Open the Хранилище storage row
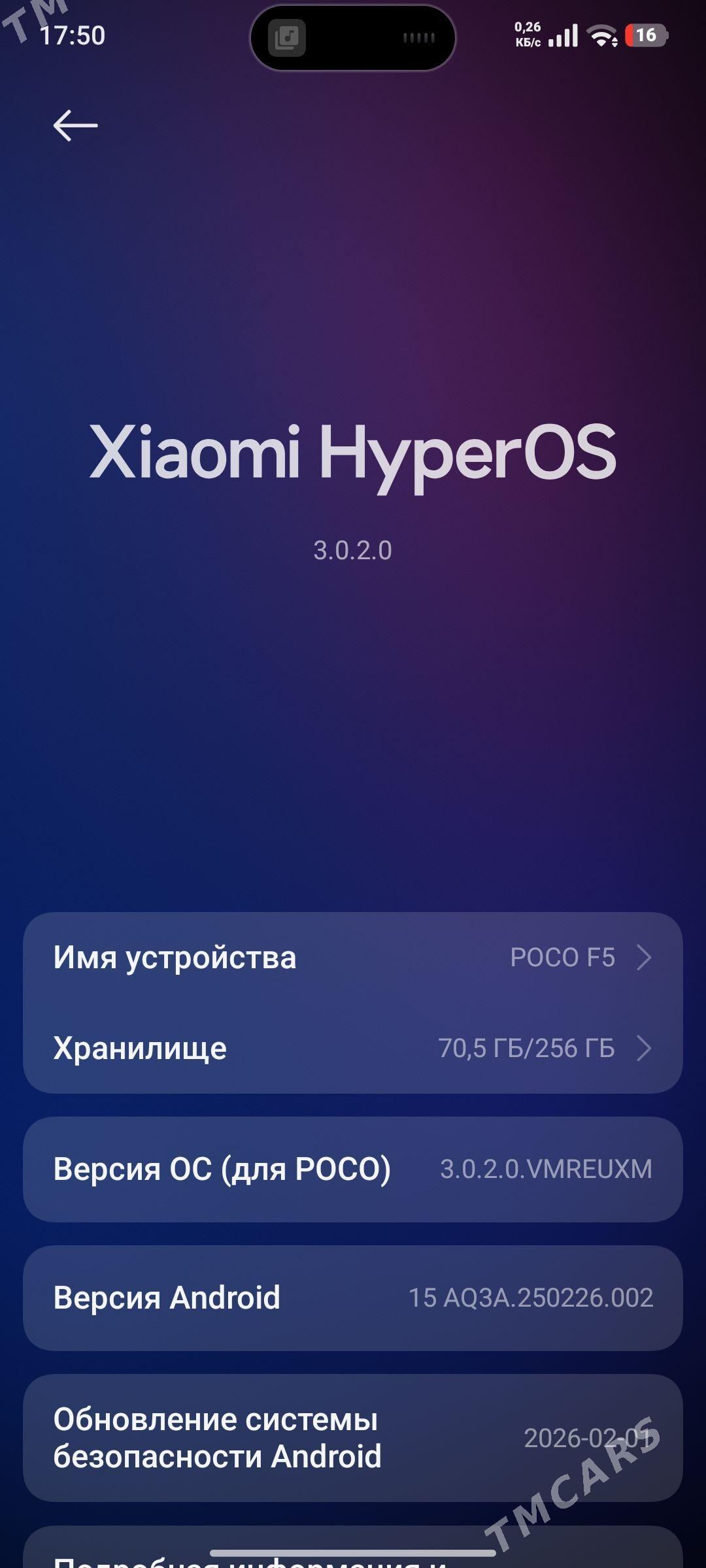This screenshot has width=706, height=1568. pyautogui.click(x=353, y=1048)
